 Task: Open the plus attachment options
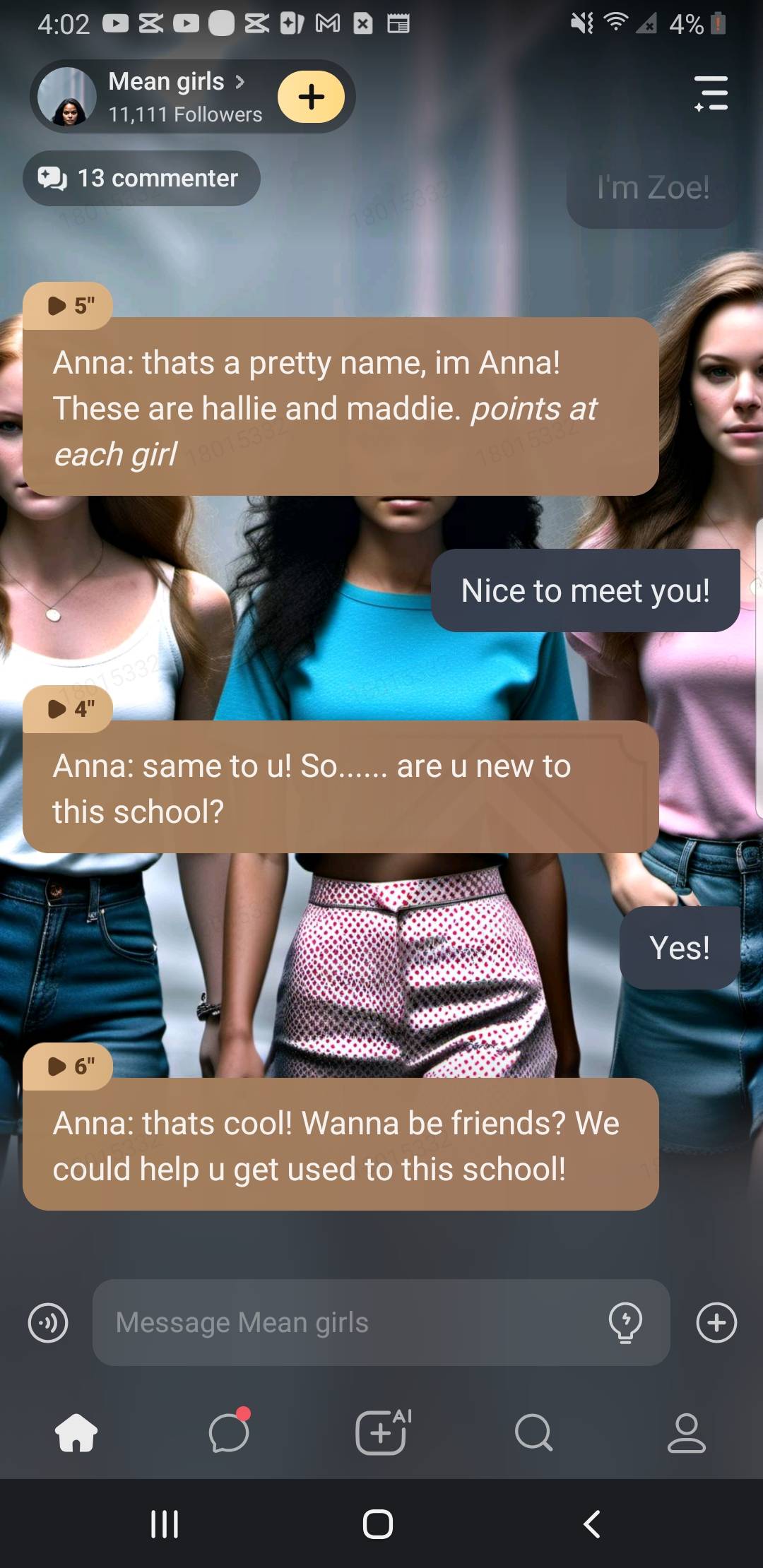point(716,1322)
